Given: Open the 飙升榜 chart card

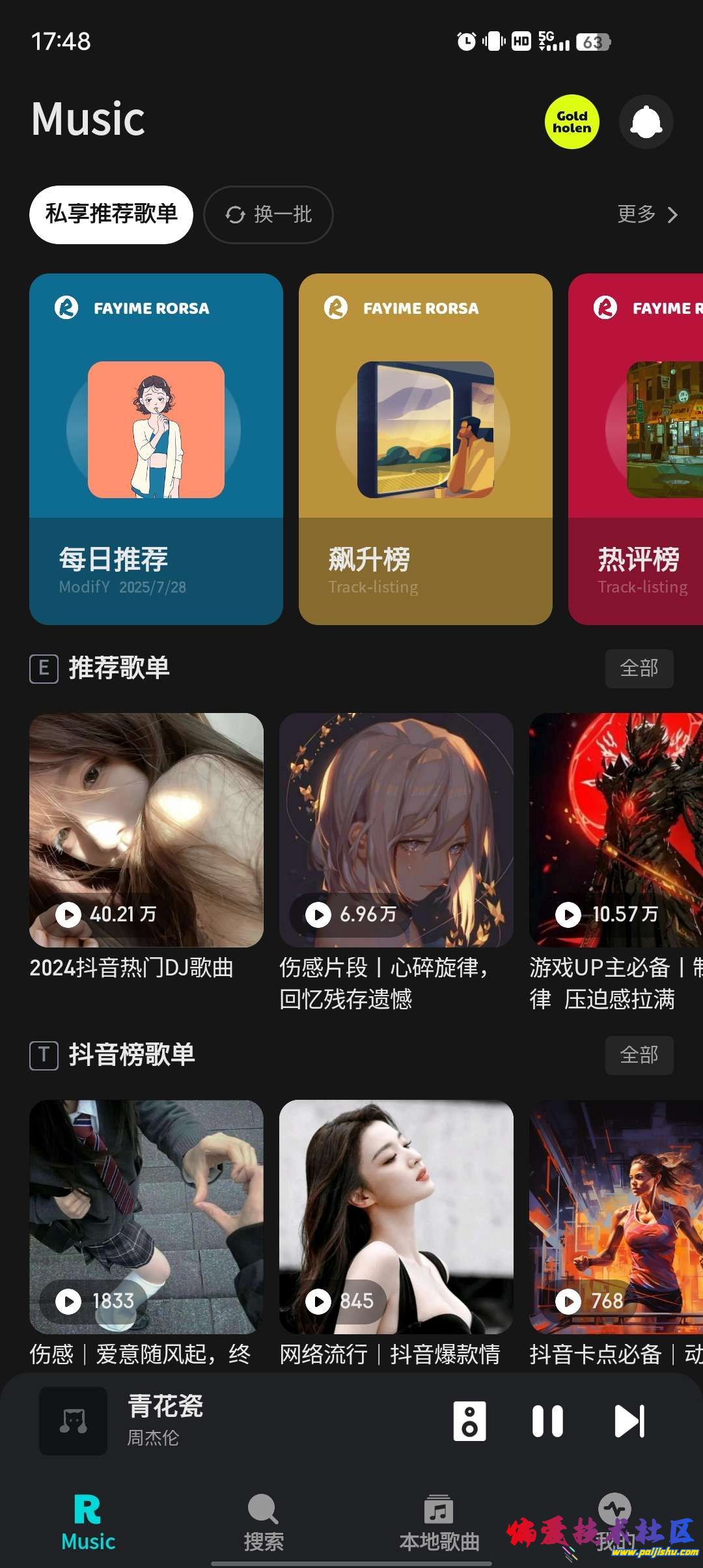Looking at the screenshot, I should [x=425, y=449].
